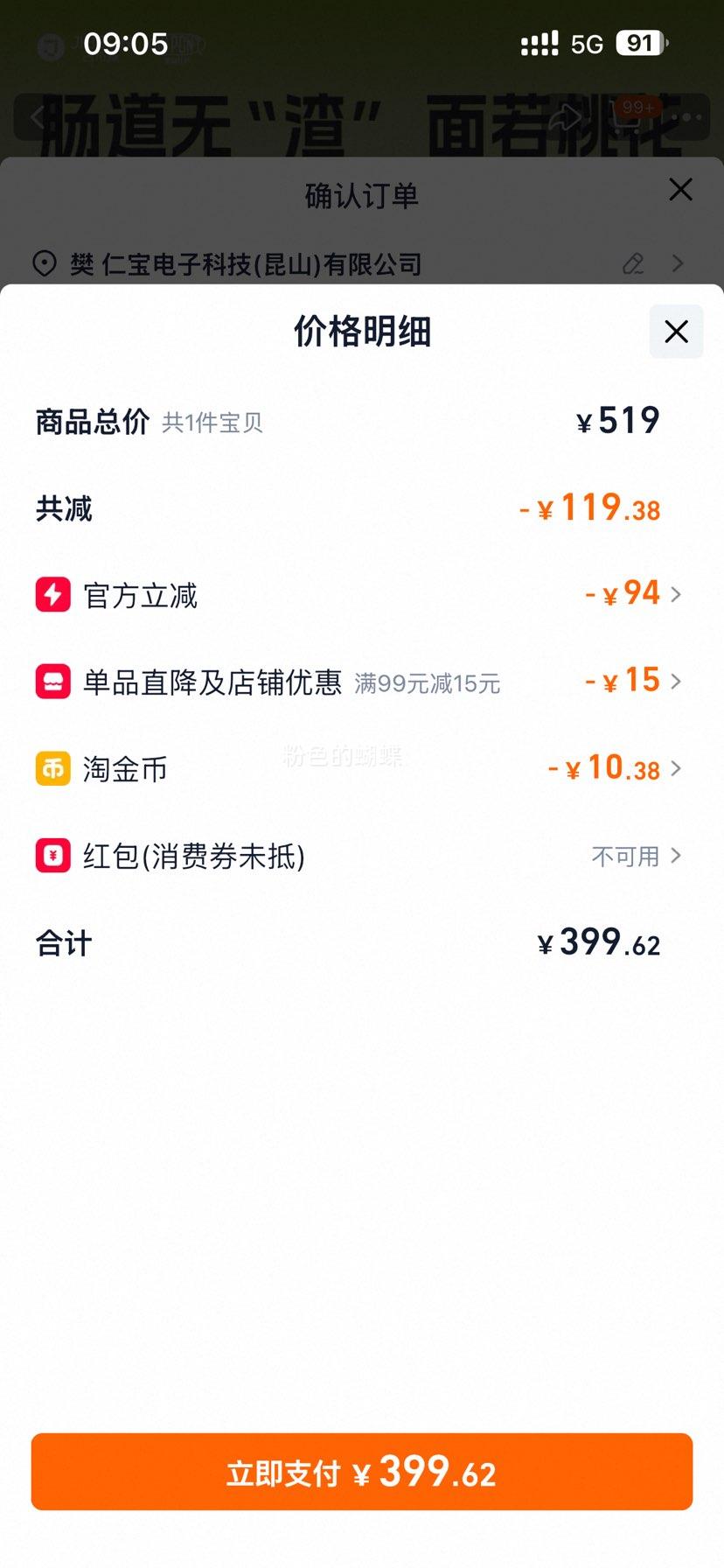Open 淘金币 deduction details
Screen dimensions: 724x1568
tap(359, 769)
